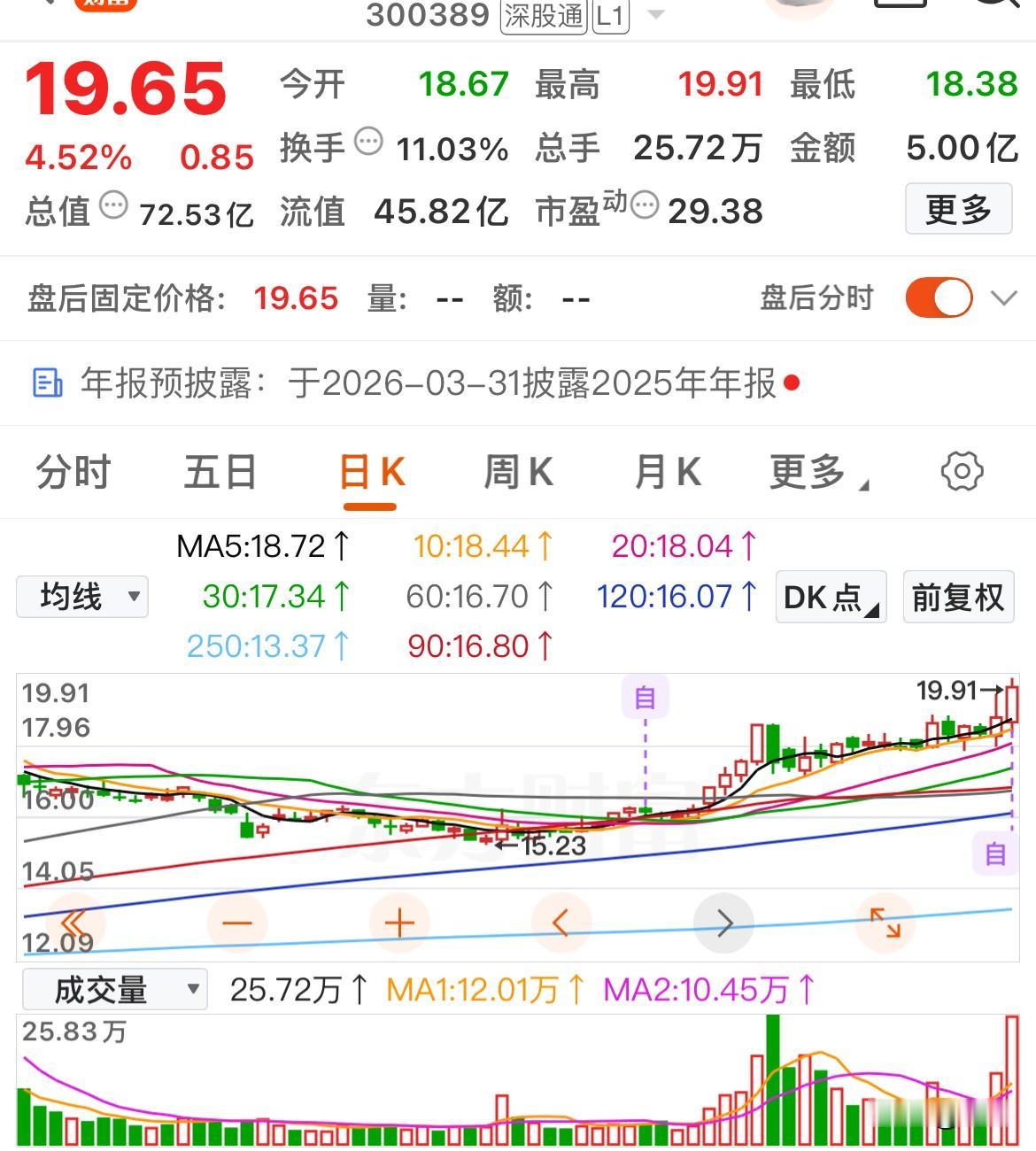This screenshot has width=1036, height=1151.
Task: Open the 更多 chart period dropdown
Action: 817,472
